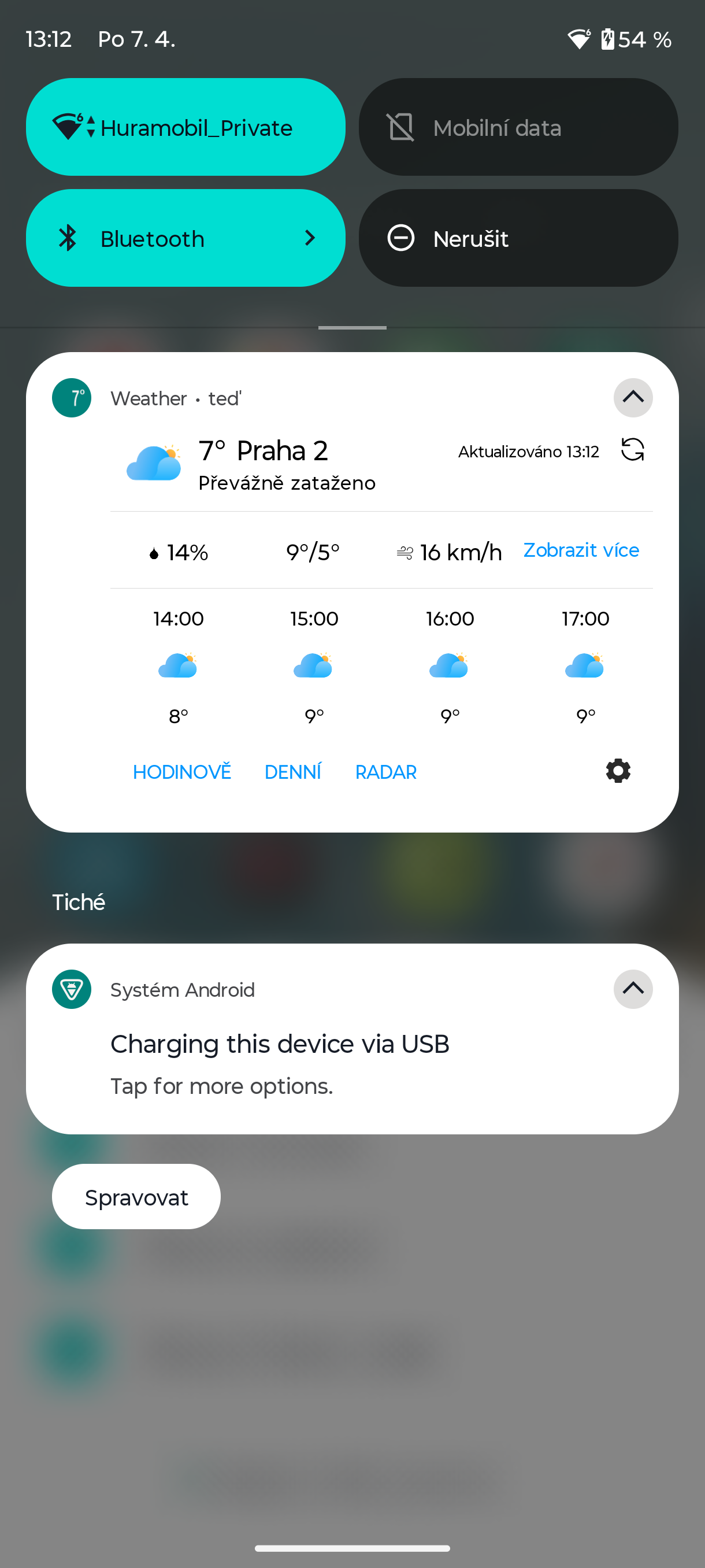Refresh the weather update
The width and height of the screenshot is (705, 1568).
coord(632,450)
